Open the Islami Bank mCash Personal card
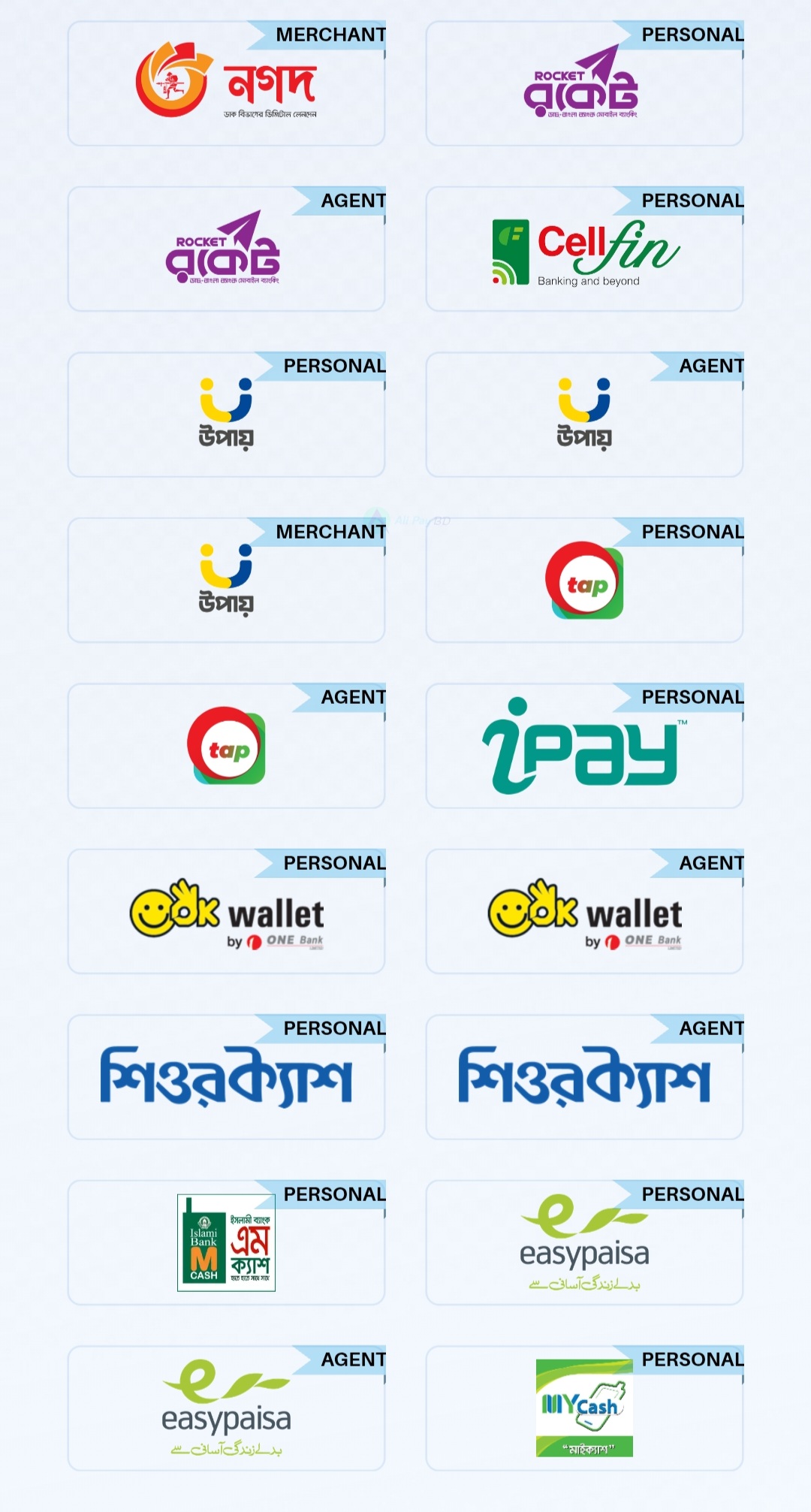This screenshot has height=1512, width=811. (226, 1242)
